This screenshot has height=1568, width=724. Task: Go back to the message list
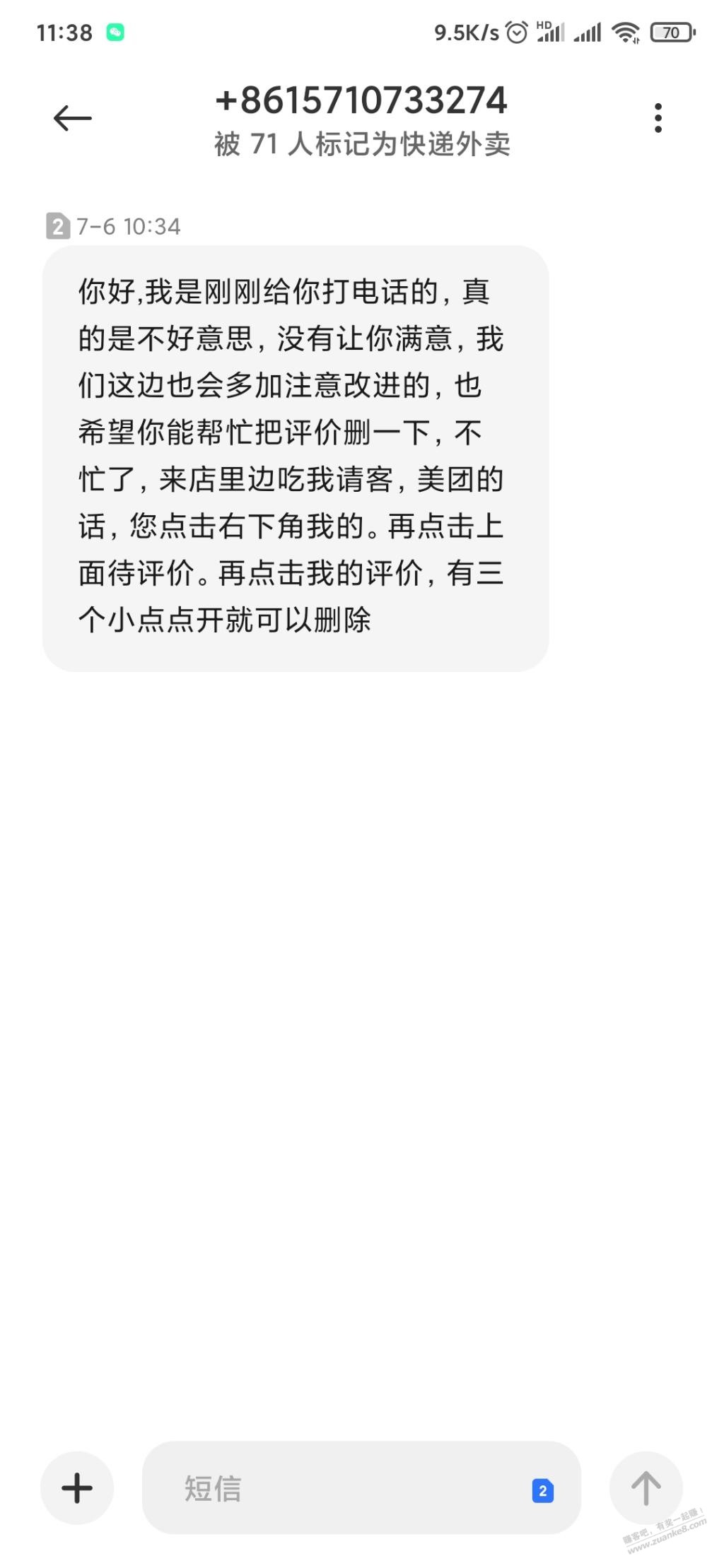tap(73, 118)
